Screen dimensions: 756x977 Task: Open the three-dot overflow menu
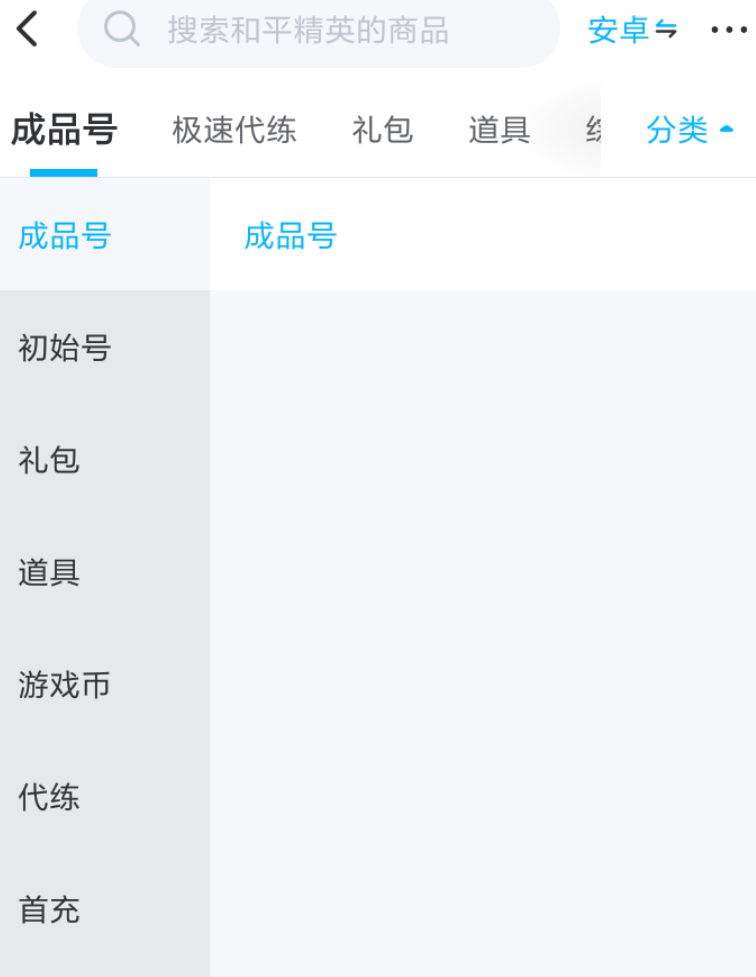click(728, 31)
